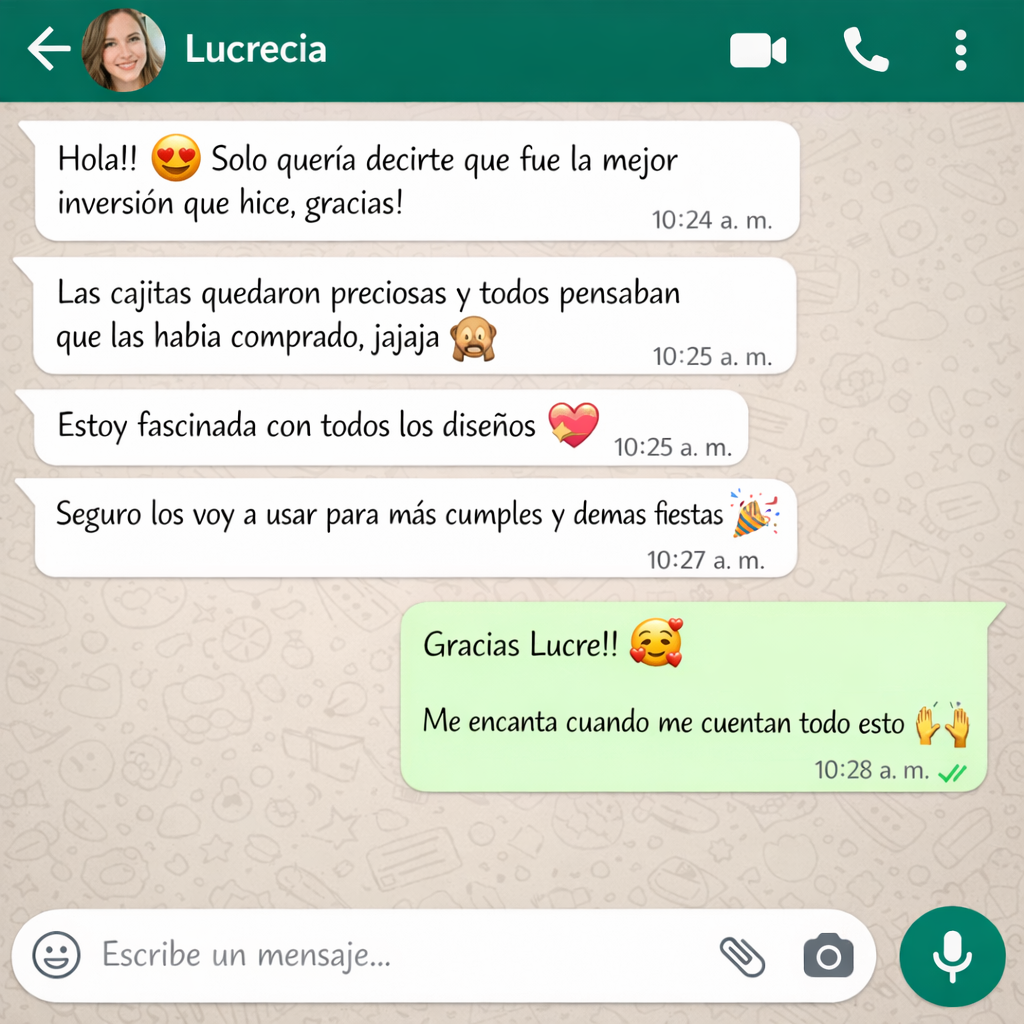The width and height of the screenshot is (1024, 1024).
Task: Open the three-dot overflow menu
Action: (x=960, y=50)
